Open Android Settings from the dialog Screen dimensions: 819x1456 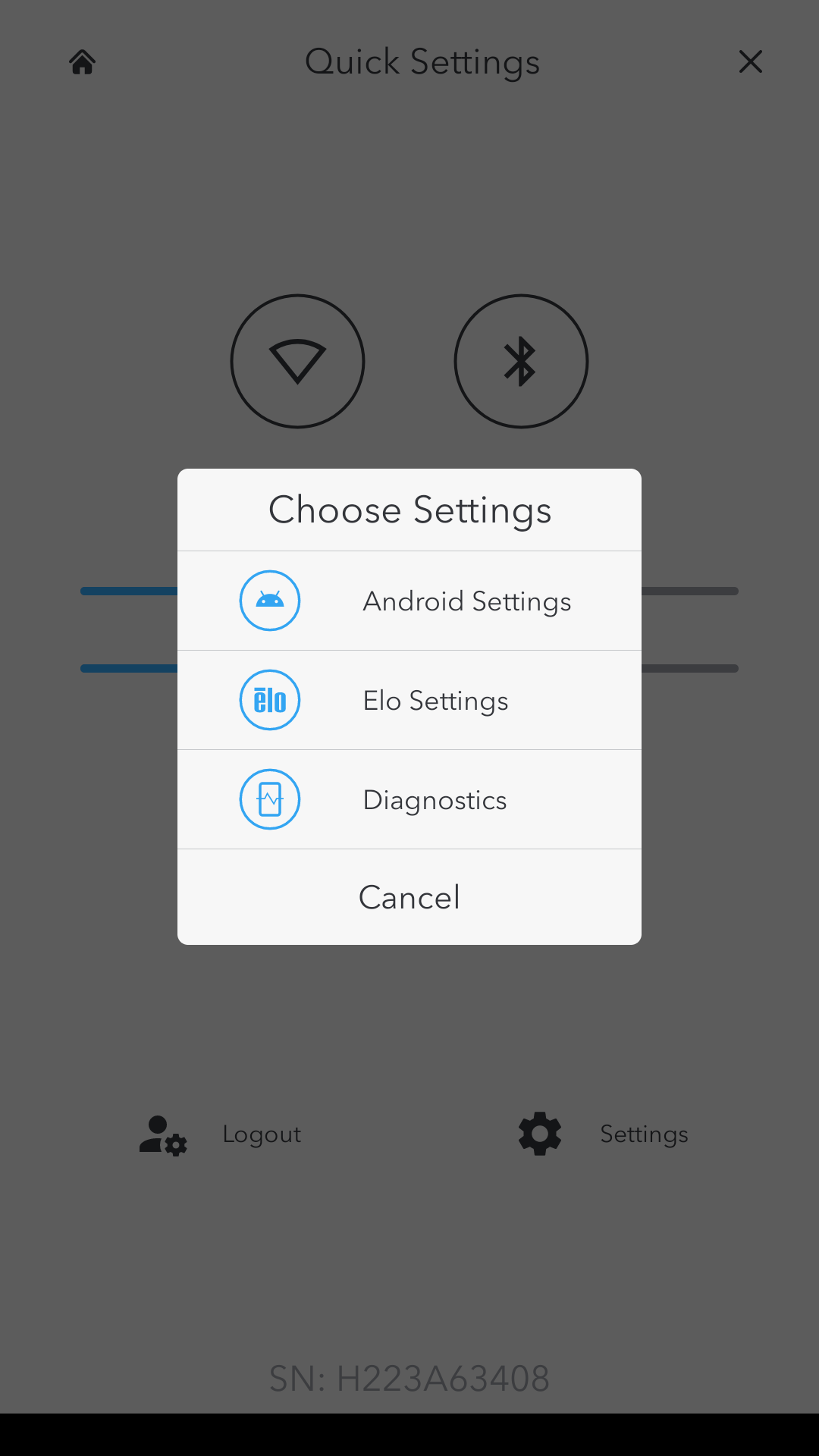tap(466, 600)
